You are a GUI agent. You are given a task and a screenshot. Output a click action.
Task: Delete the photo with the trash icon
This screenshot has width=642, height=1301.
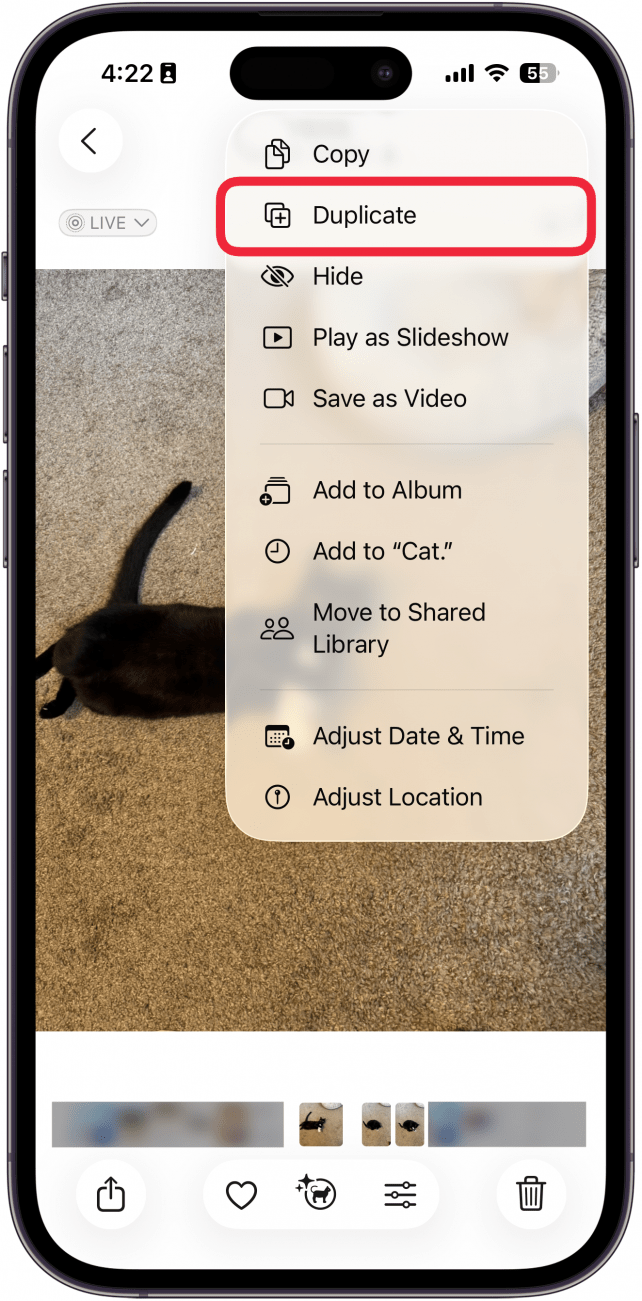[531, 1194]
